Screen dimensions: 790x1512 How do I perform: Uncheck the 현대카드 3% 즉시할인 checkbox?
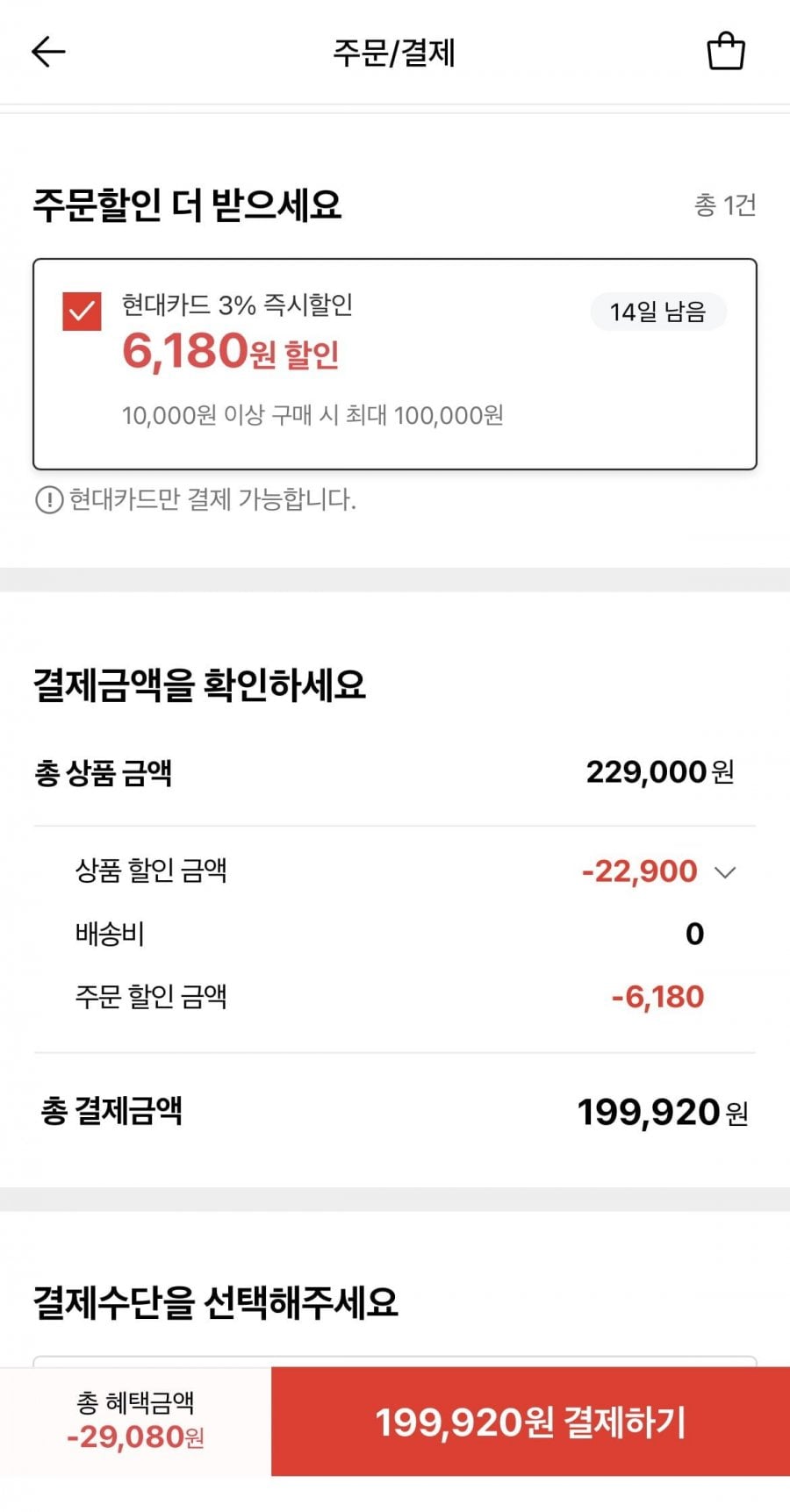click(x=82, y=312)
